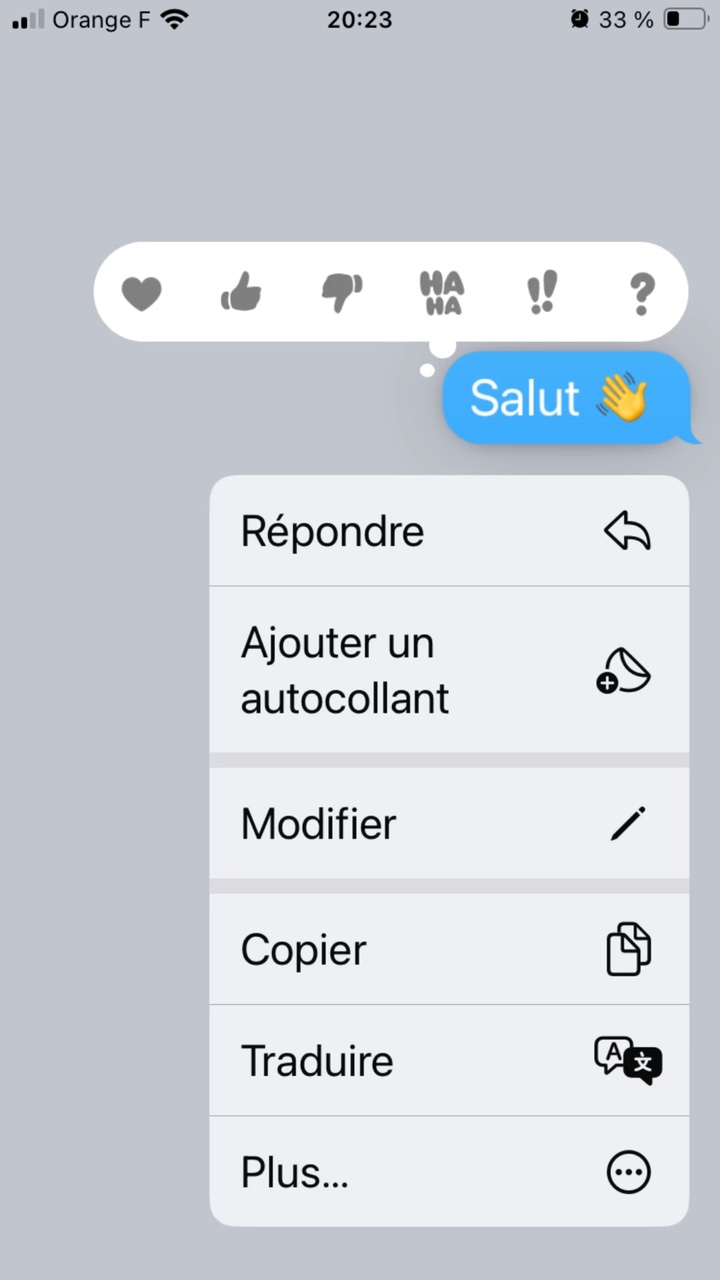Select Répondre to reply to the message
Image resolution: width=720 pixels, height=1280 pixels.
[x=449, y=531]
